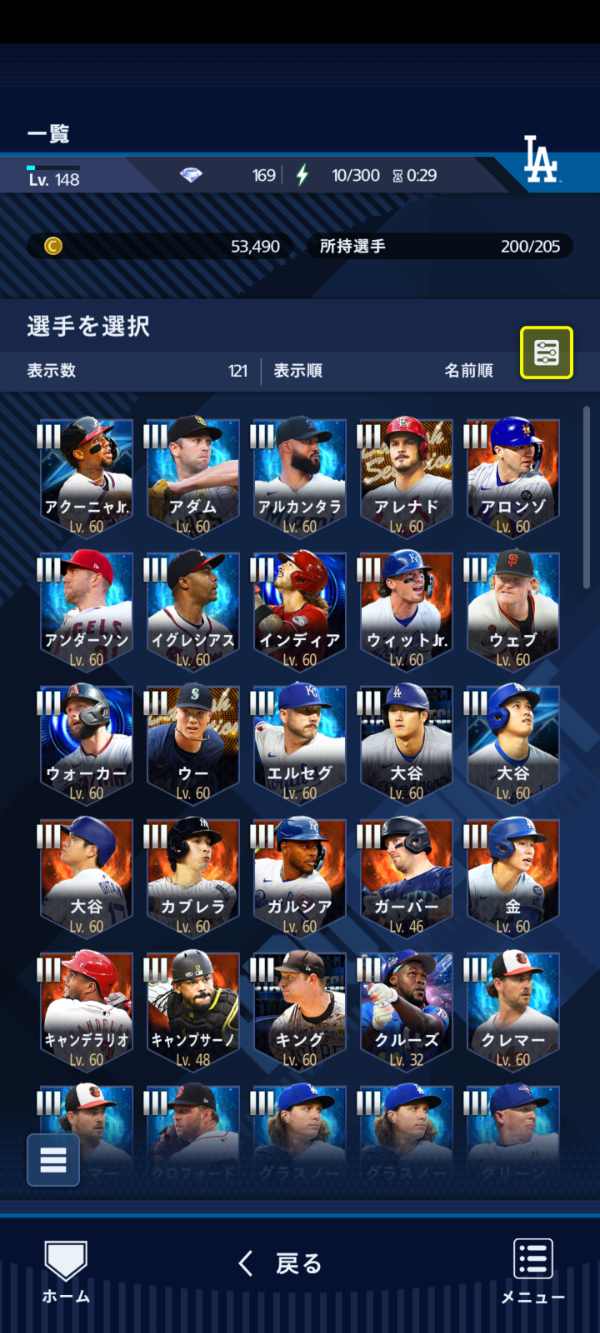Select player card アクーニャJr.
This screenshot has height=1333, width=600.
point(87,477)
